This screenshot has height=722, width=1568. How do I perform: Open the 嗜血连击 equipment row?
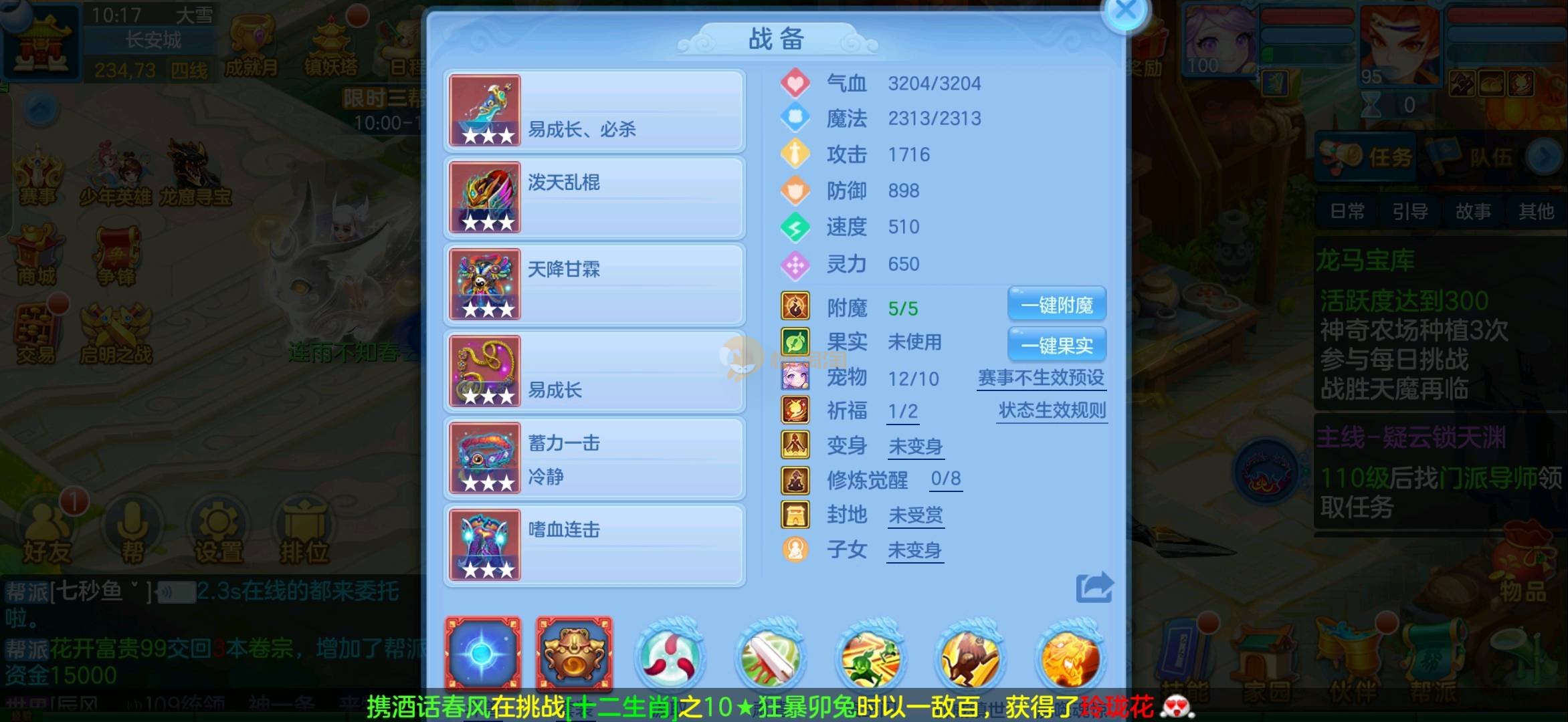594,546
